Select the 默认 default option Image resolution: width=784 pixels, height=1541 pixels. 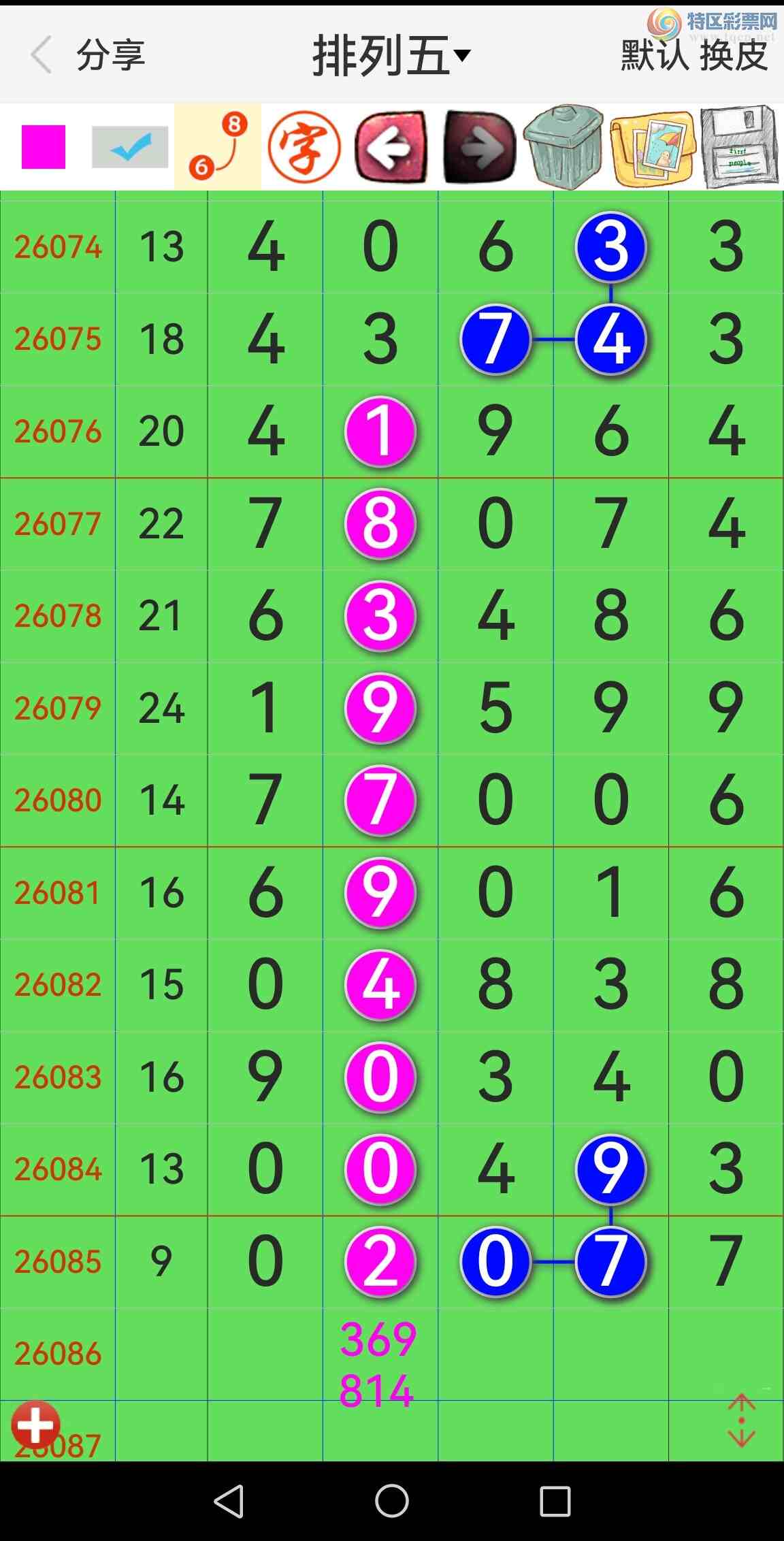654,56
